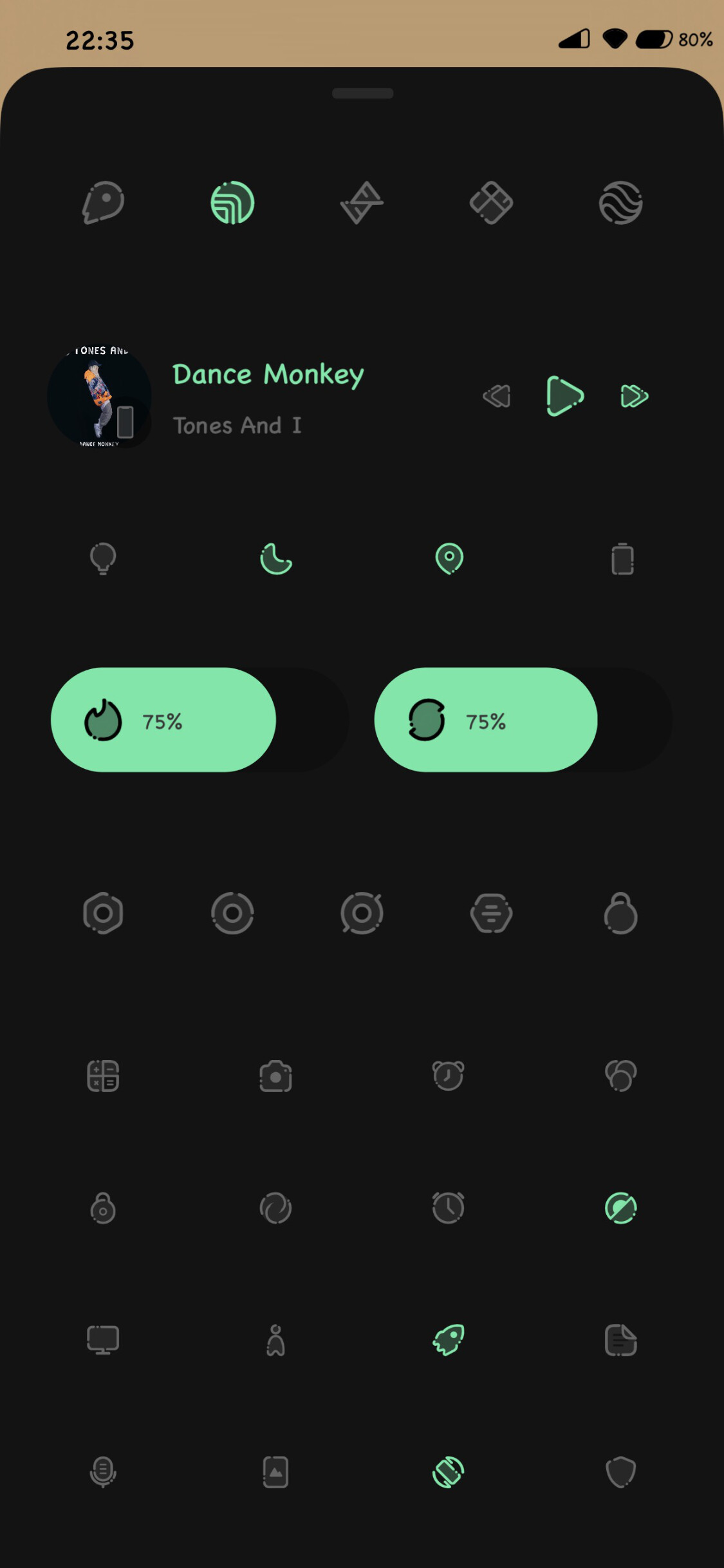Toggle the light bulb flashlight tile

click(x=103, y=558)
